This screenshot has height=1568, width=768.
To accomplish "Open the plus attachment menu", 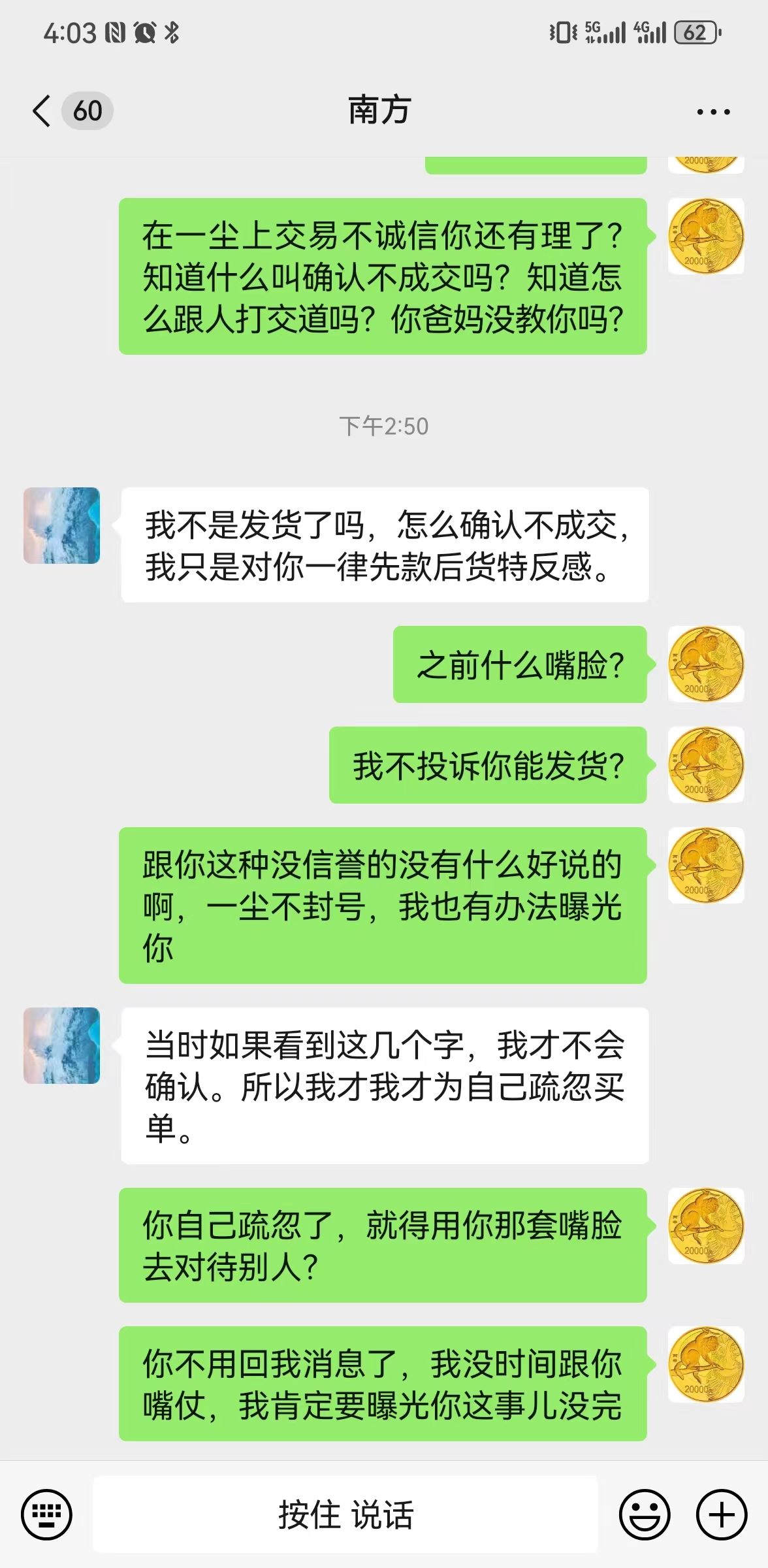I will pyautogui.click(x=721, y=1514).
